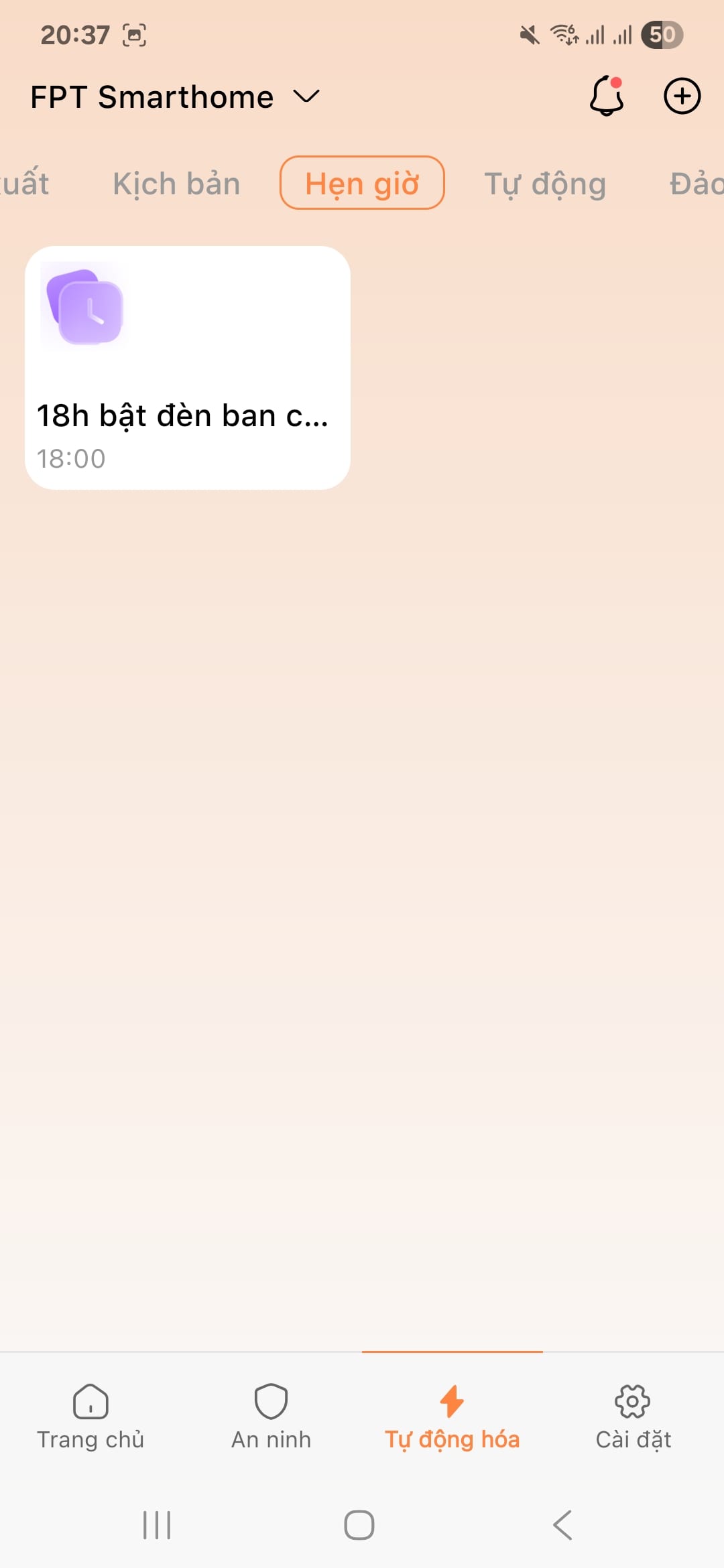724x1568 pixels.
Task: Open Cài đặt settings
Action: (633, 1416)
